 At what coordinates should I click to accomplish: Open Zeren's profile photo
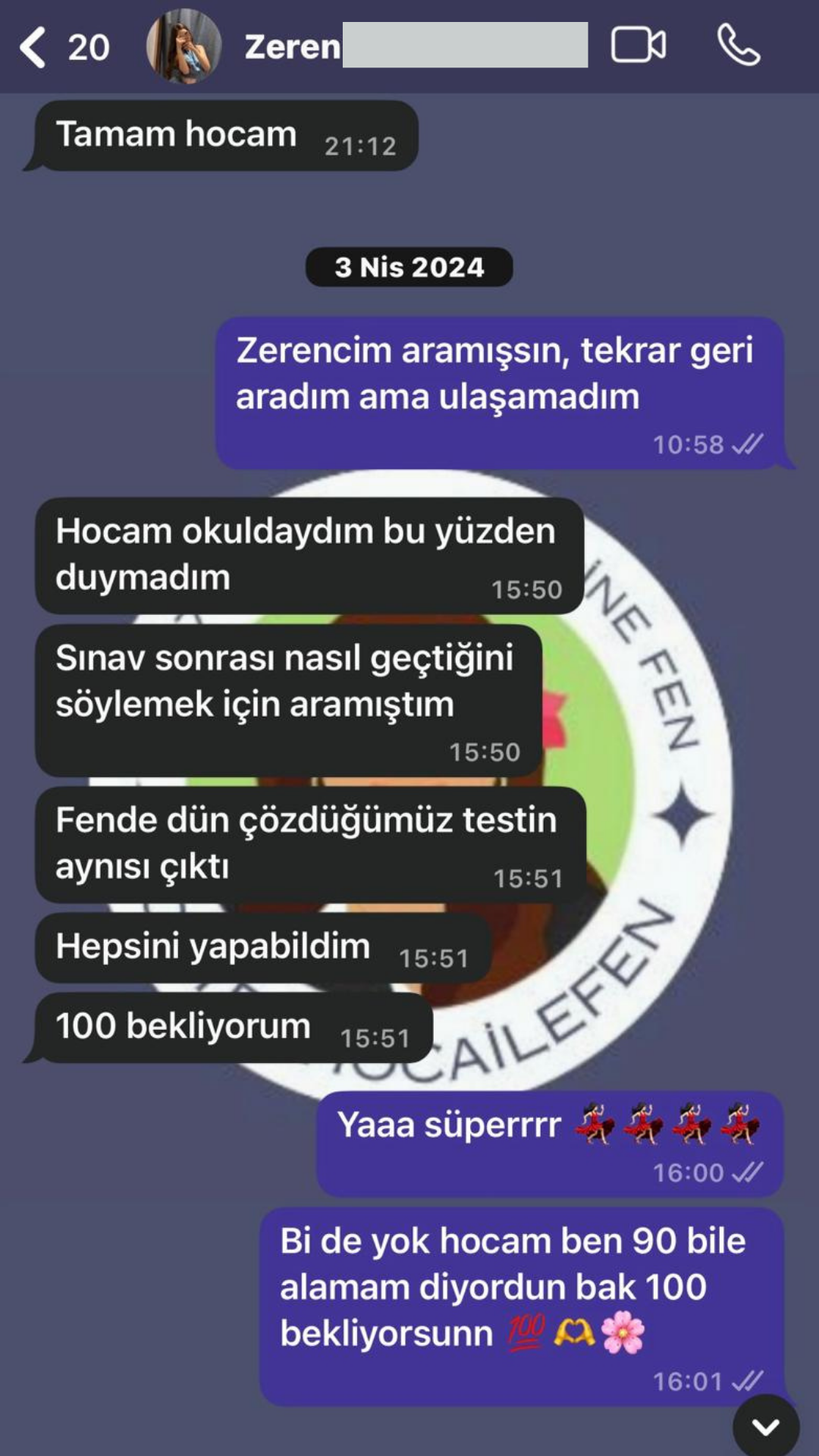click(184, 47)
